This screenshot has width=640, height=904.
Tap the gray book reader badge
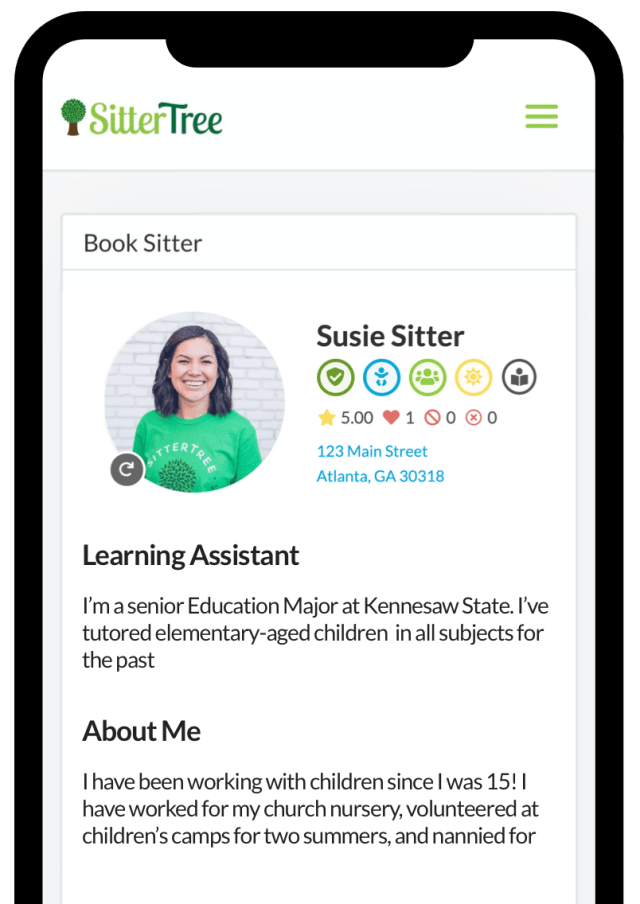pos(519,377)
